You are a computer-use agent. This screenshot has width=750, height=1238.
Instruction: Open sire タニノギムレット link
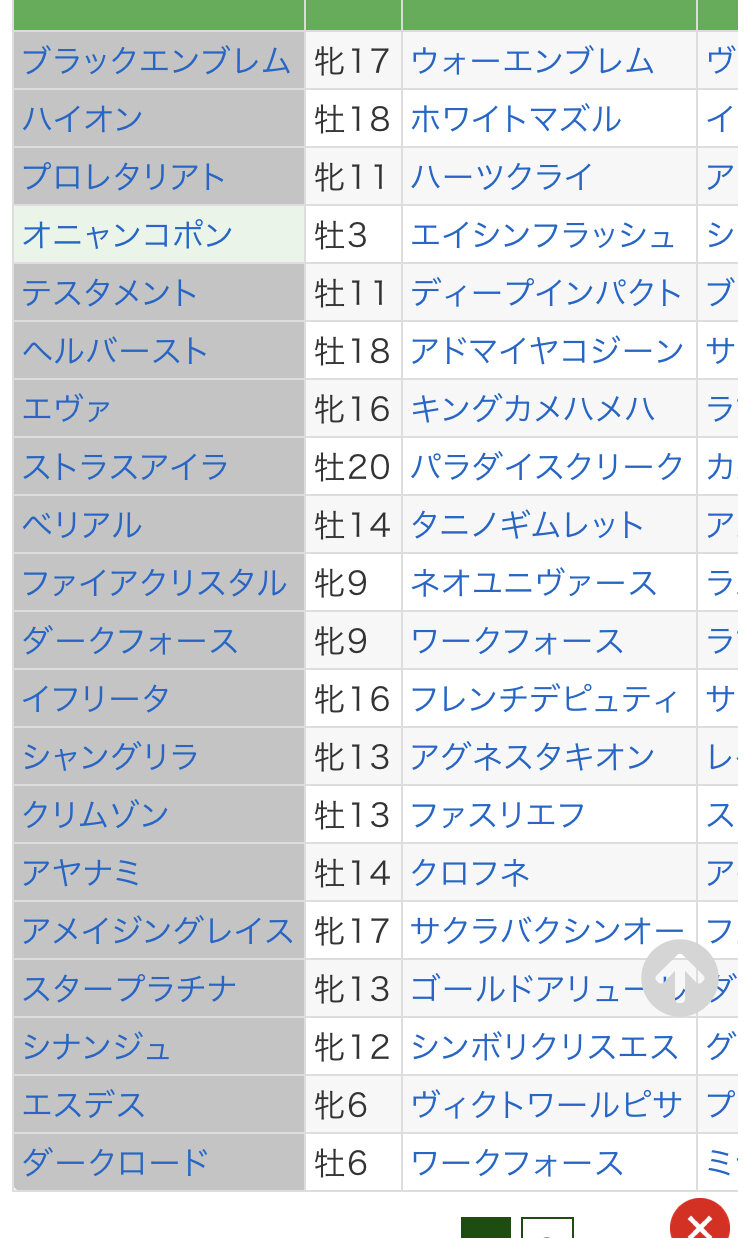[527, 526]
